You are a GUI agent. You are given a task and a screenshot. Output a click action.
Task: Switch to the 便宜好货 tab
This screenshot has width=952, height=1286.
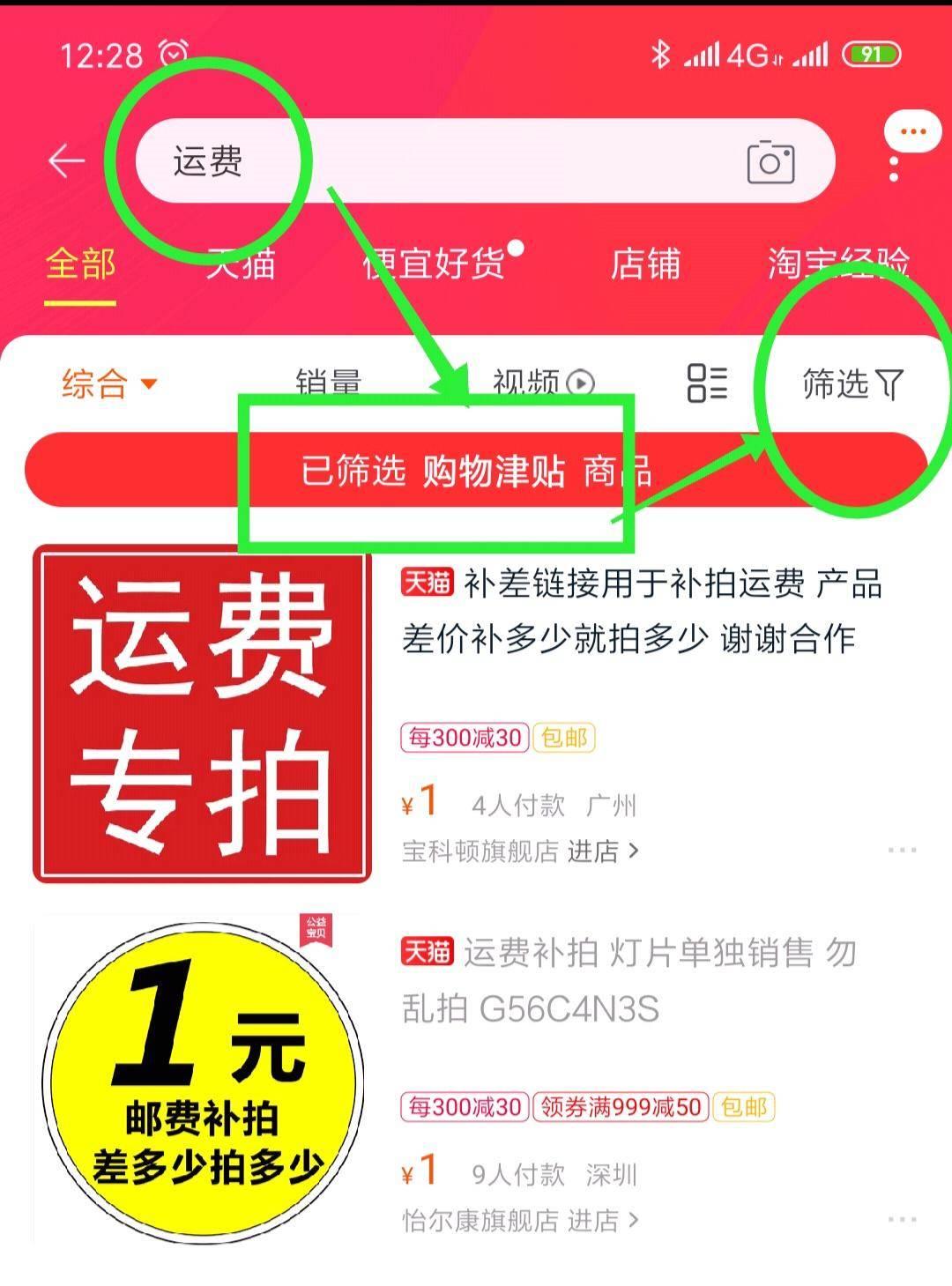coord(435,264)
